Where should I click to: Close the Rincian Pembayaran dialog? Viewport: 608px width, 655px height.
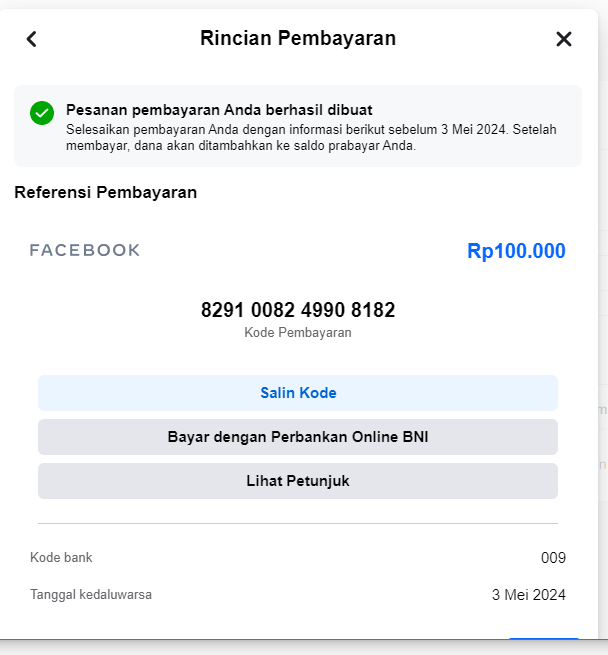[x=564, y=39]
